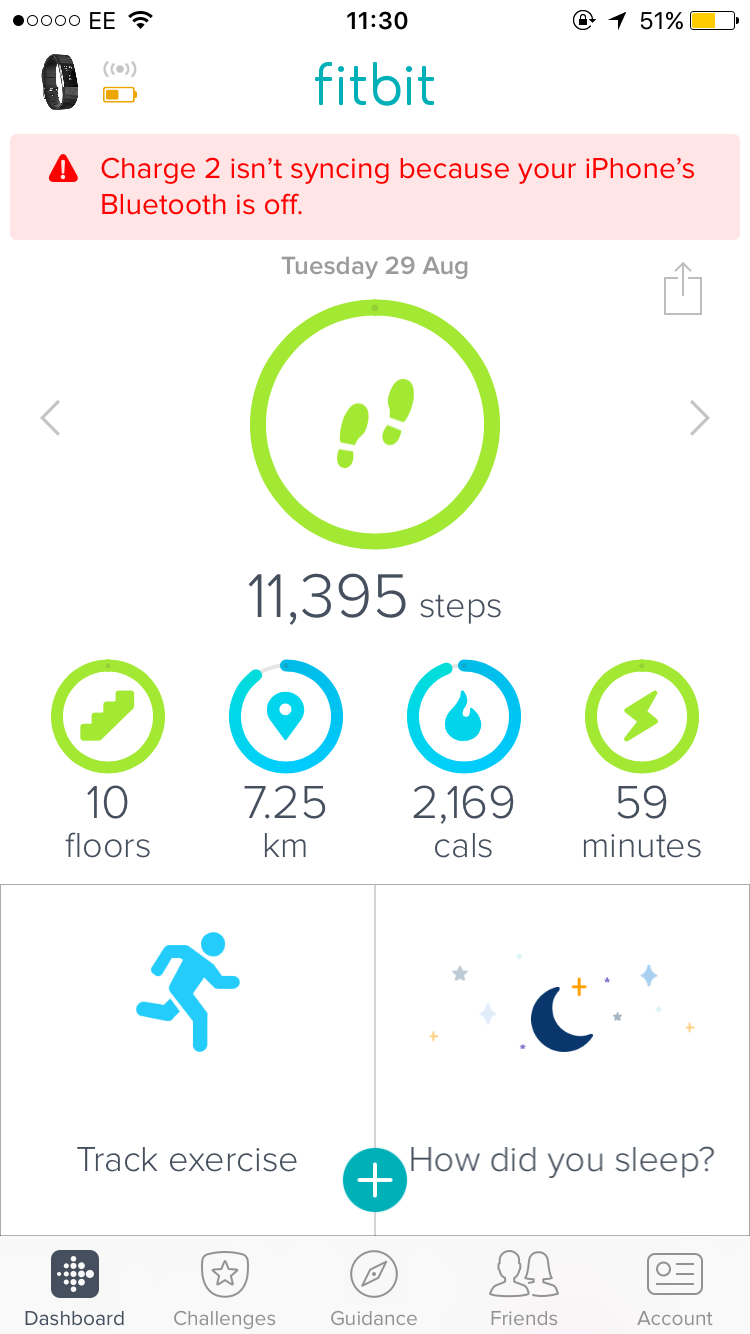
Task: Tap the plus button to add an entry
Action: point(375,1181)
